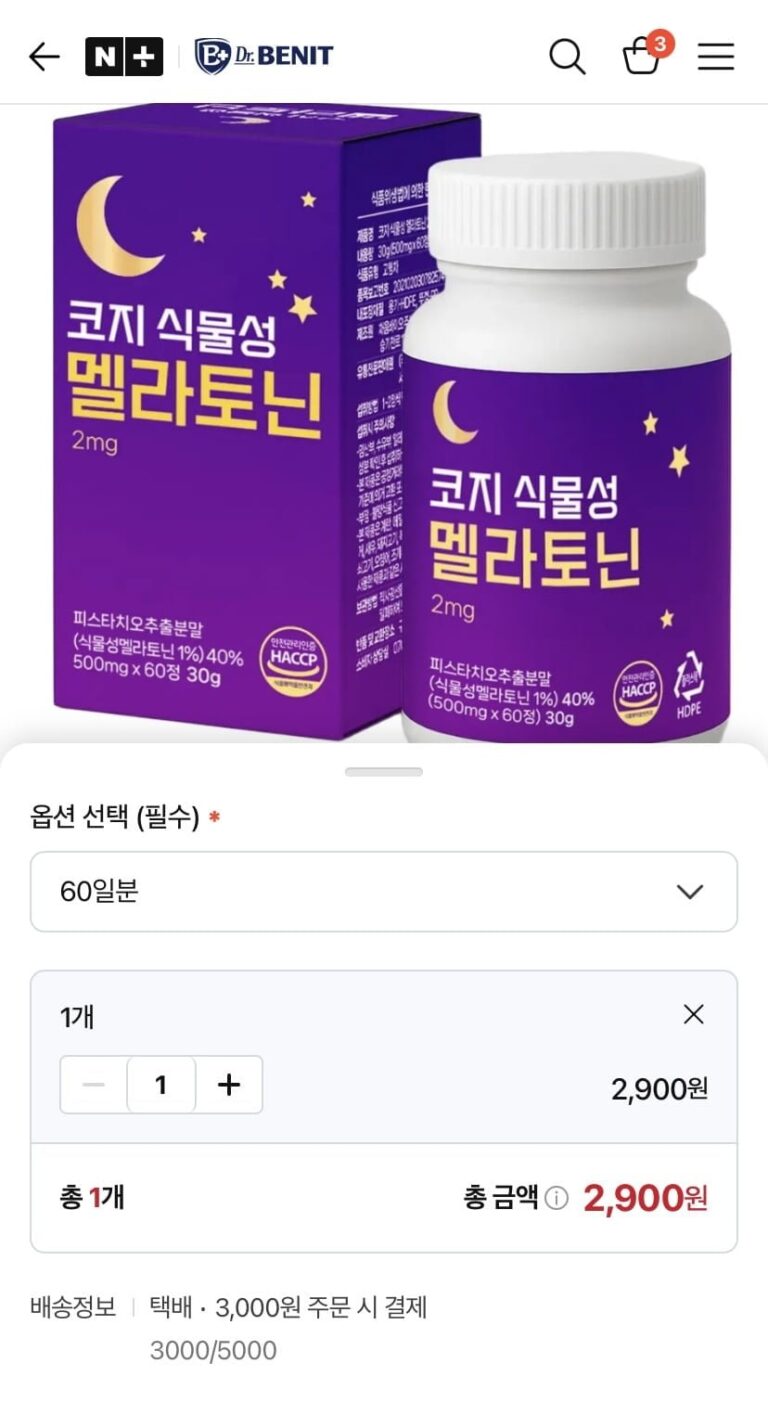
Task: Decrease the quantity by one
Action: coord(94,1085)
